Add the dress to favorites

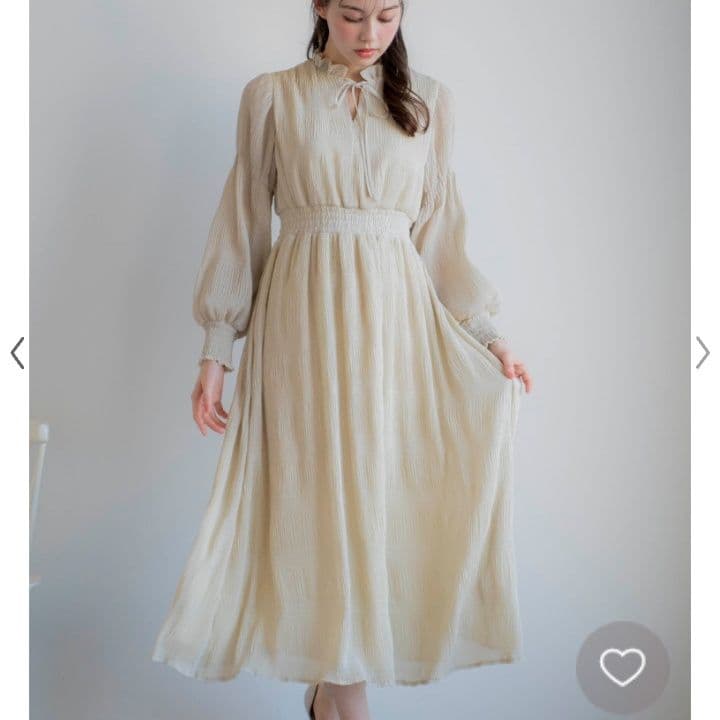point(623,667)
